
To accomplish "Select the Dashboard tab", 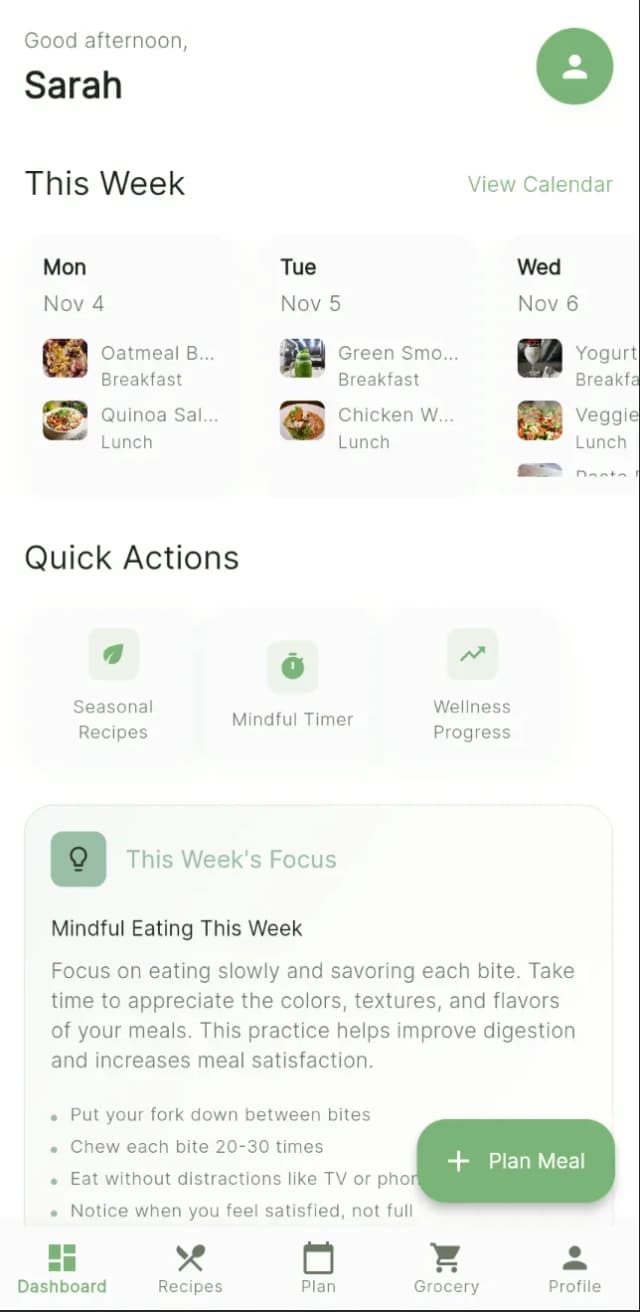I will pyautogui.click(x=62, y=1268).
